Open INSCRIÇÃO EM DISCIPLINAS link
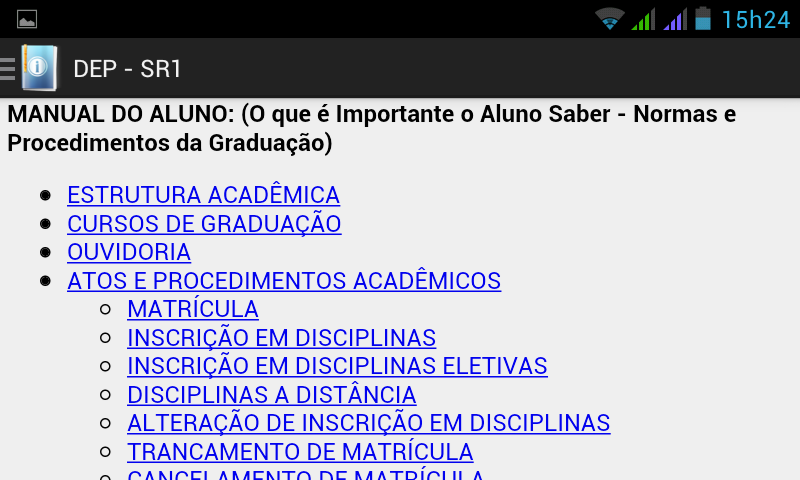800x480 pixels. pos(281,338)
